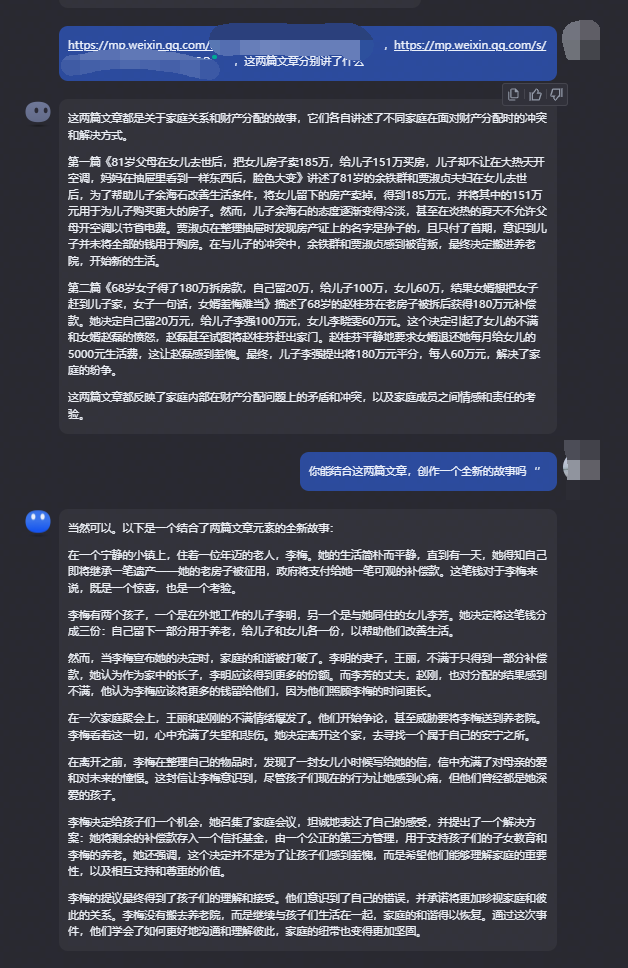The width and height of the screenshot is (628, 968).
Task: Open the second mp.weixin.qq.com/s/ link
Action: point(469,45)
